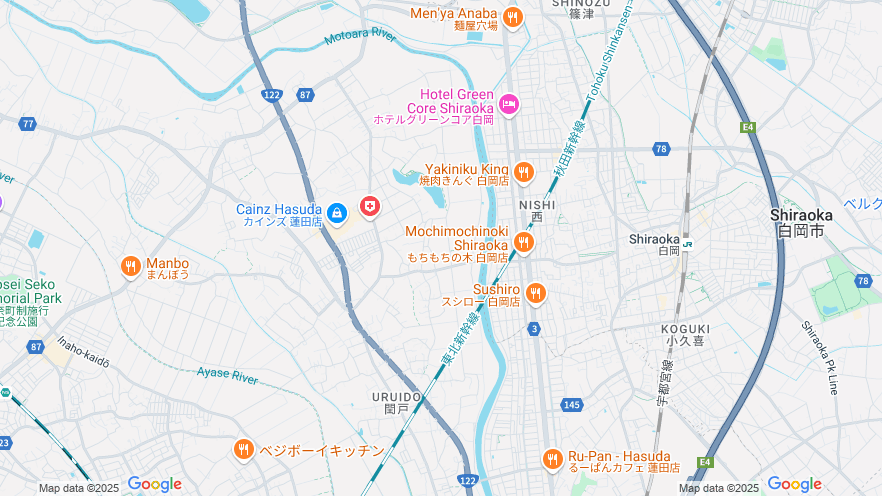View the Sushiro restaurant pin
The image size is (882, 496).
tap(535, 292)
